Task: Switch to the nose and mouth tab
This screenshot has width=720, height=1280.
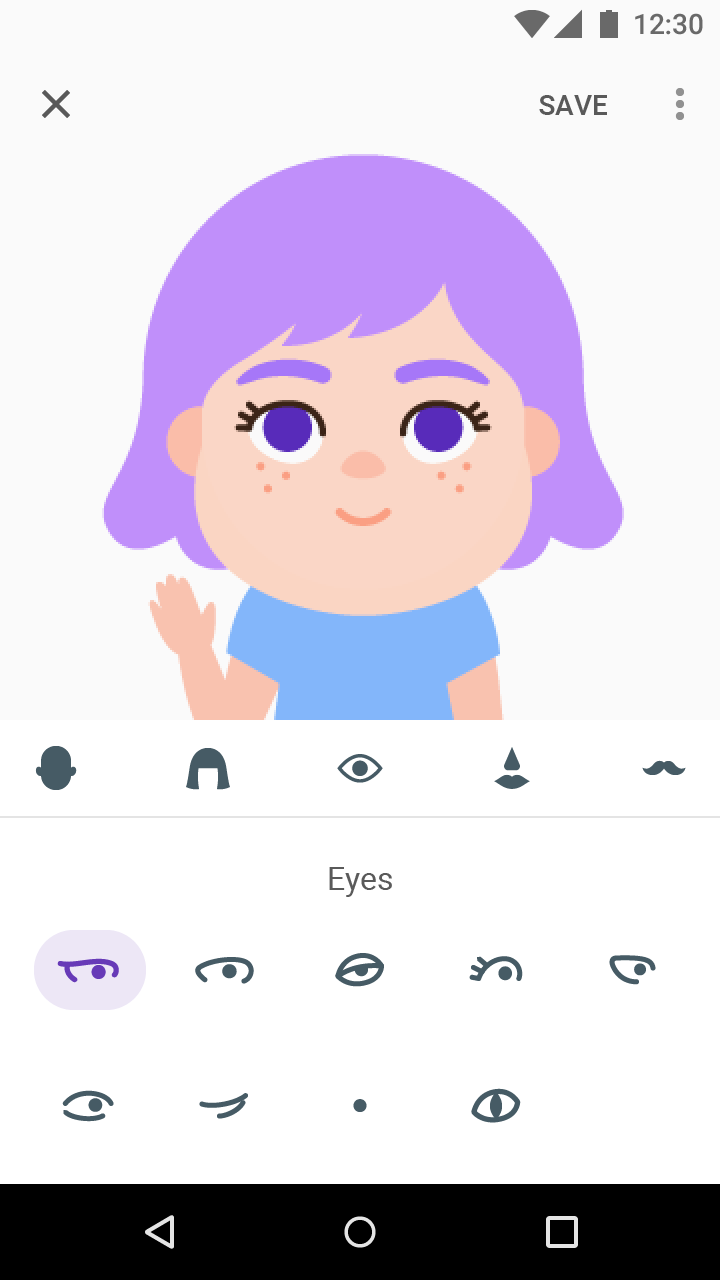Action: [512, 768]
